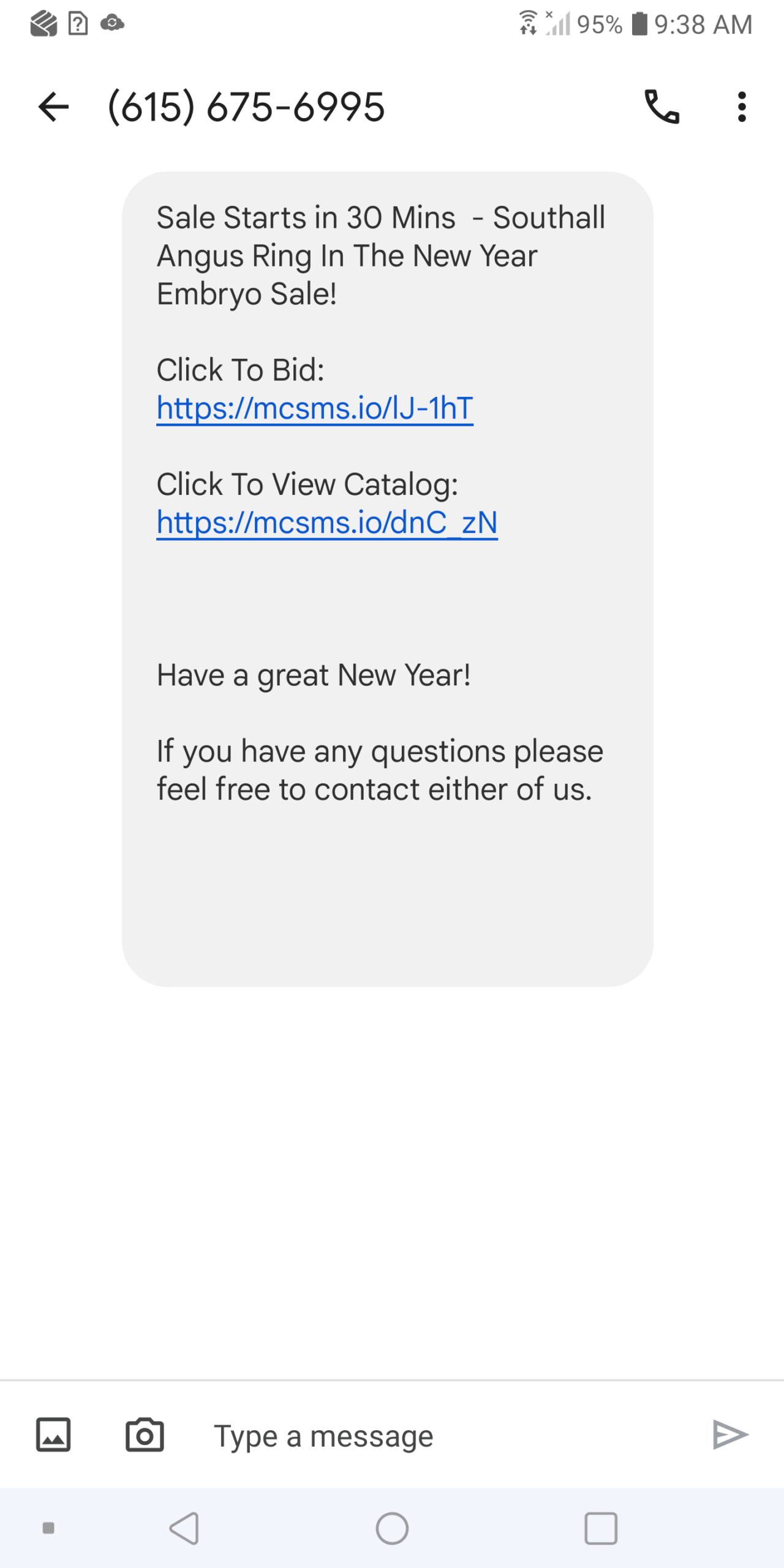Open the recent apps view
This screenshot has height=1568, width=784.
[600, 1528]
